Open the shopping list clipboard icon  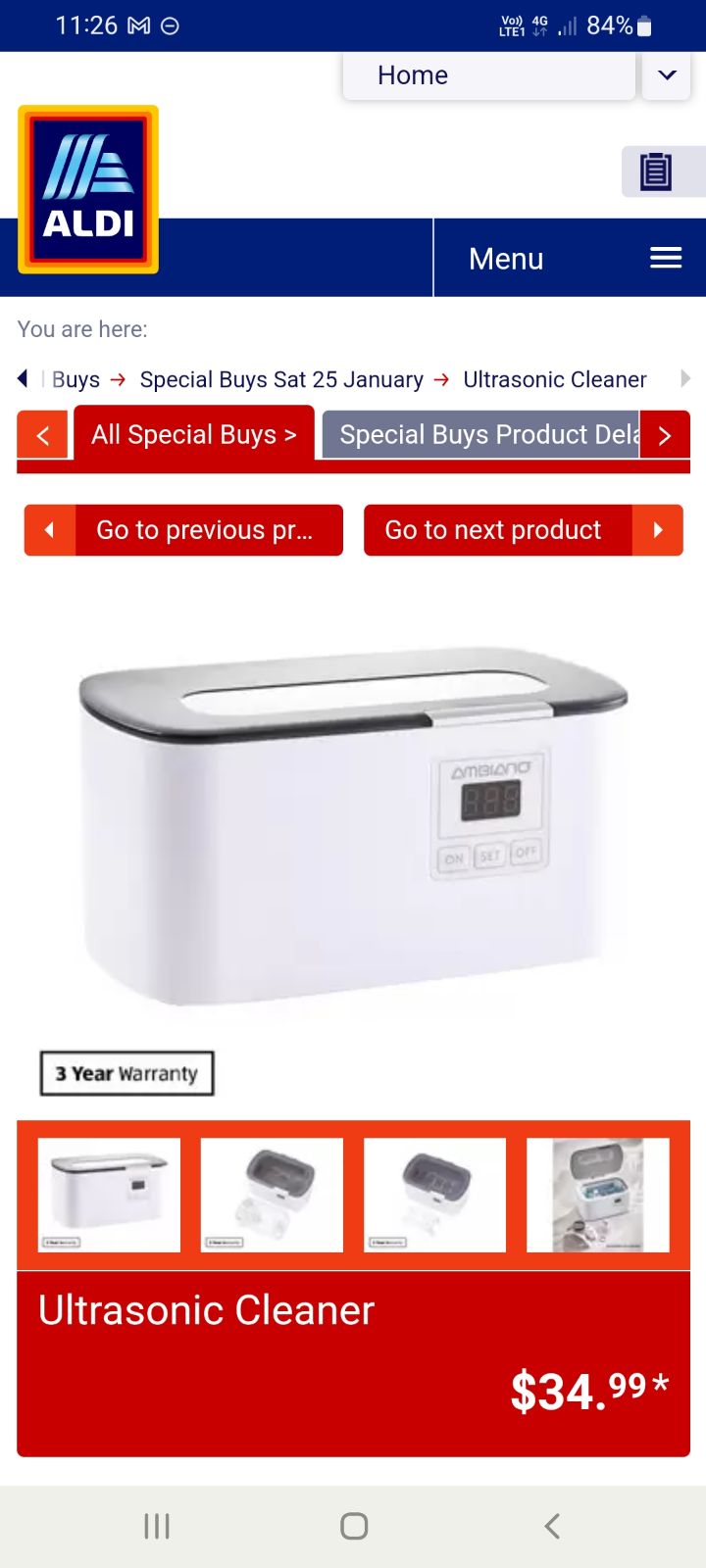click(656, 171)
